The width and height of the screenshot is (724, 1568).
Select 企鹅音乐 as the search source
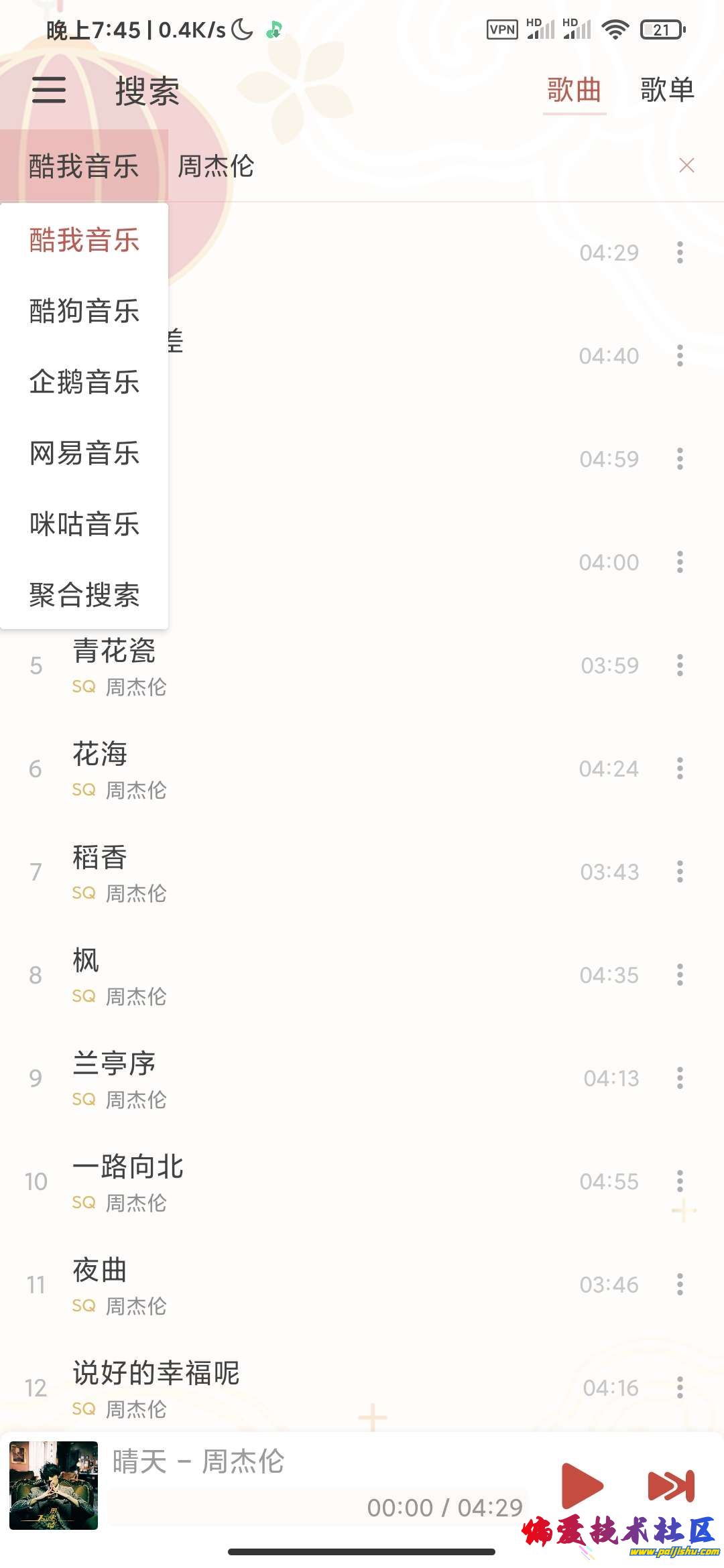tap(84, 382)
